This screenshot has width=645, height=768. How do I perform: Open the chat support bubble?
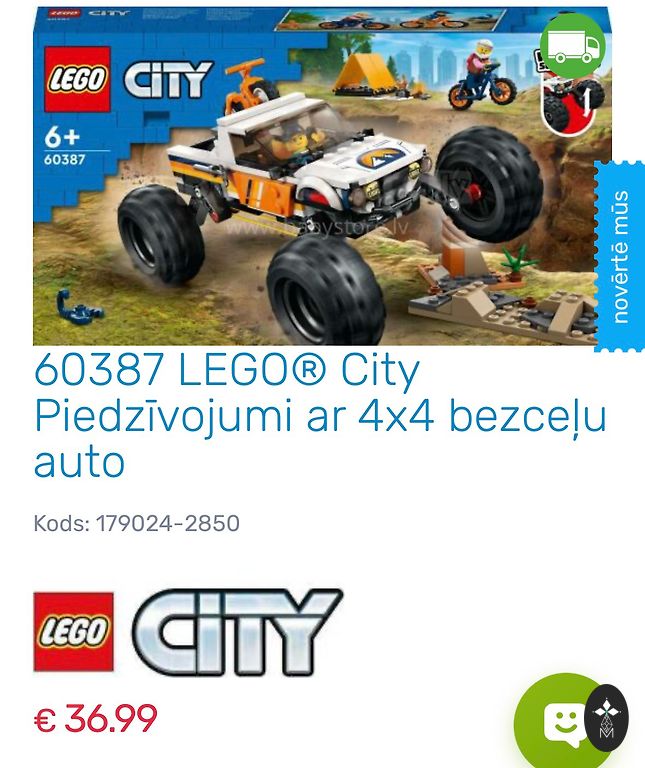pyautogui.click(x=564, y=724)
